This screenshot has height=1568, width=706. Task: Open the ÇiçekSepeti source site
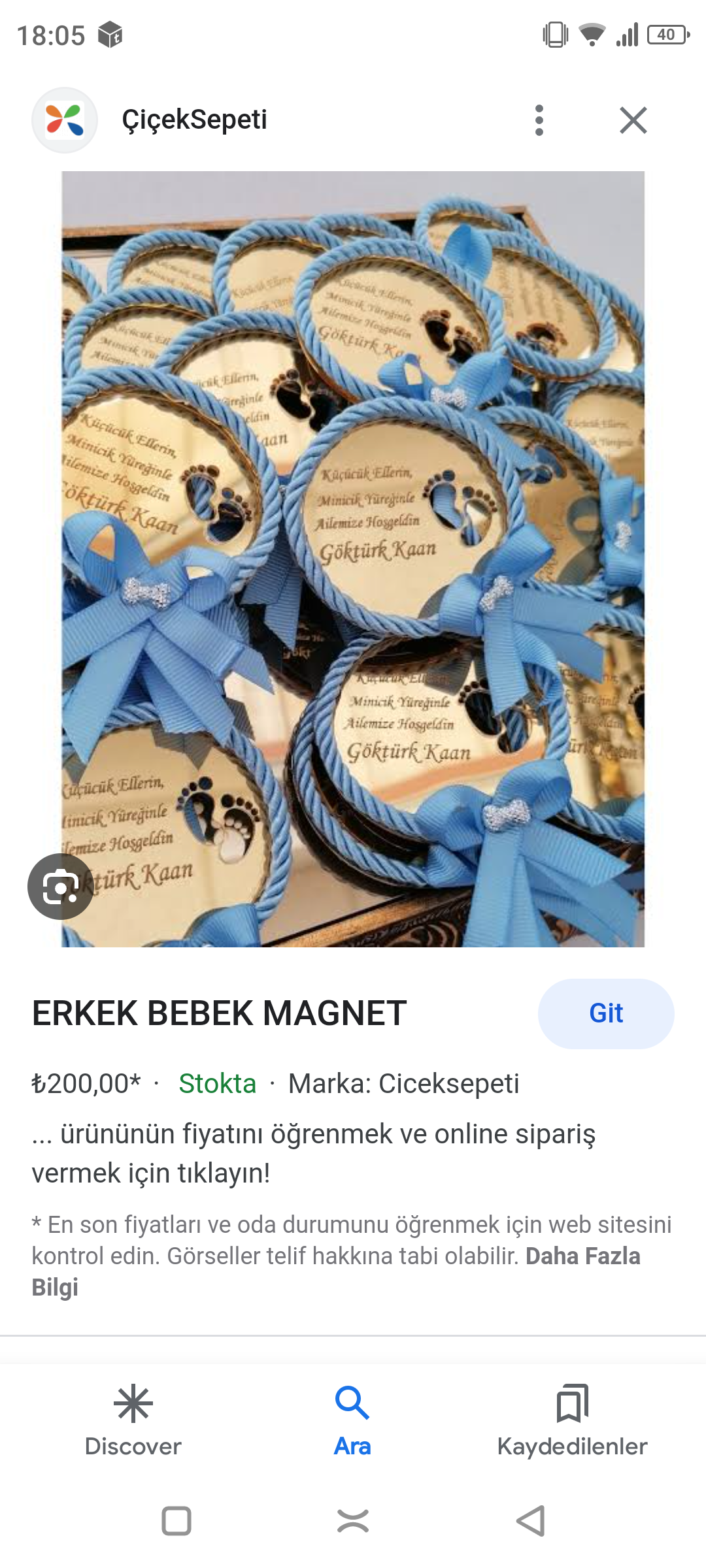coord(194,120)
